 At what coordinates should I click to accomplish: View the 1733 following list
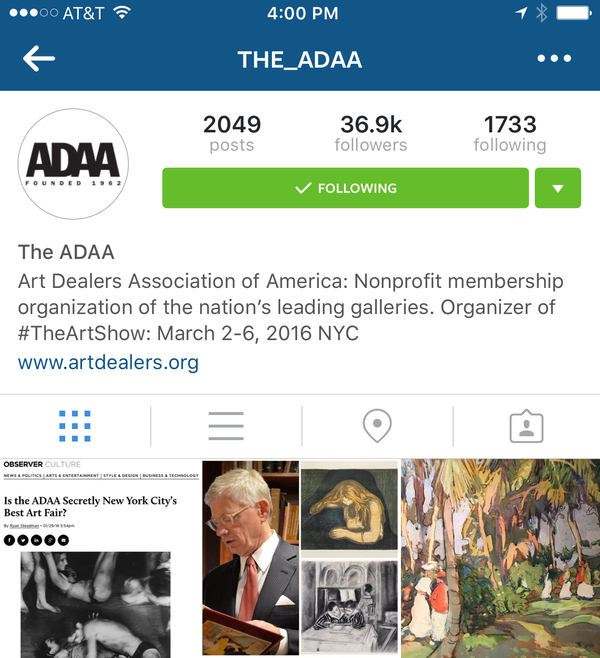point(510,133)
